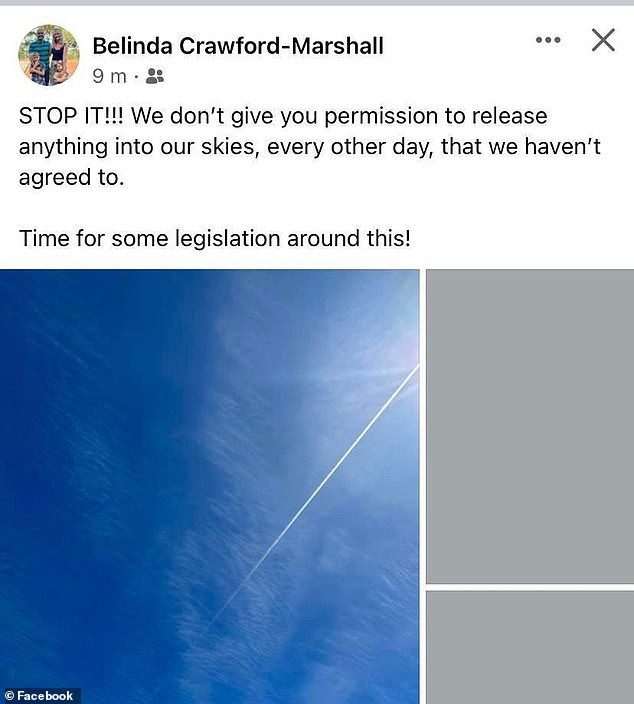Open the post's three-dot options menu

coord(548,41)
